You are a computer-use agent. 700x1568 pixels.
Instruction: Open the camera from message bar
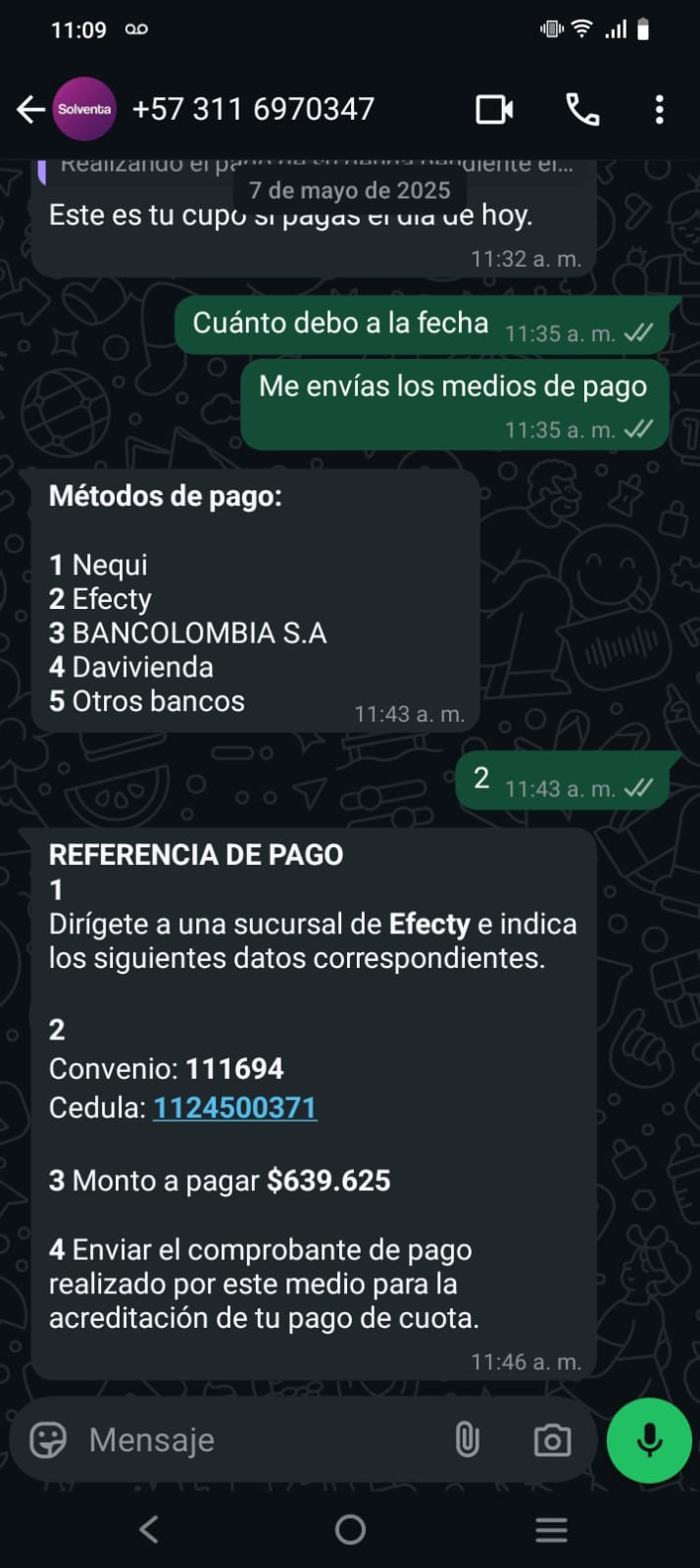click(552, 1440)
